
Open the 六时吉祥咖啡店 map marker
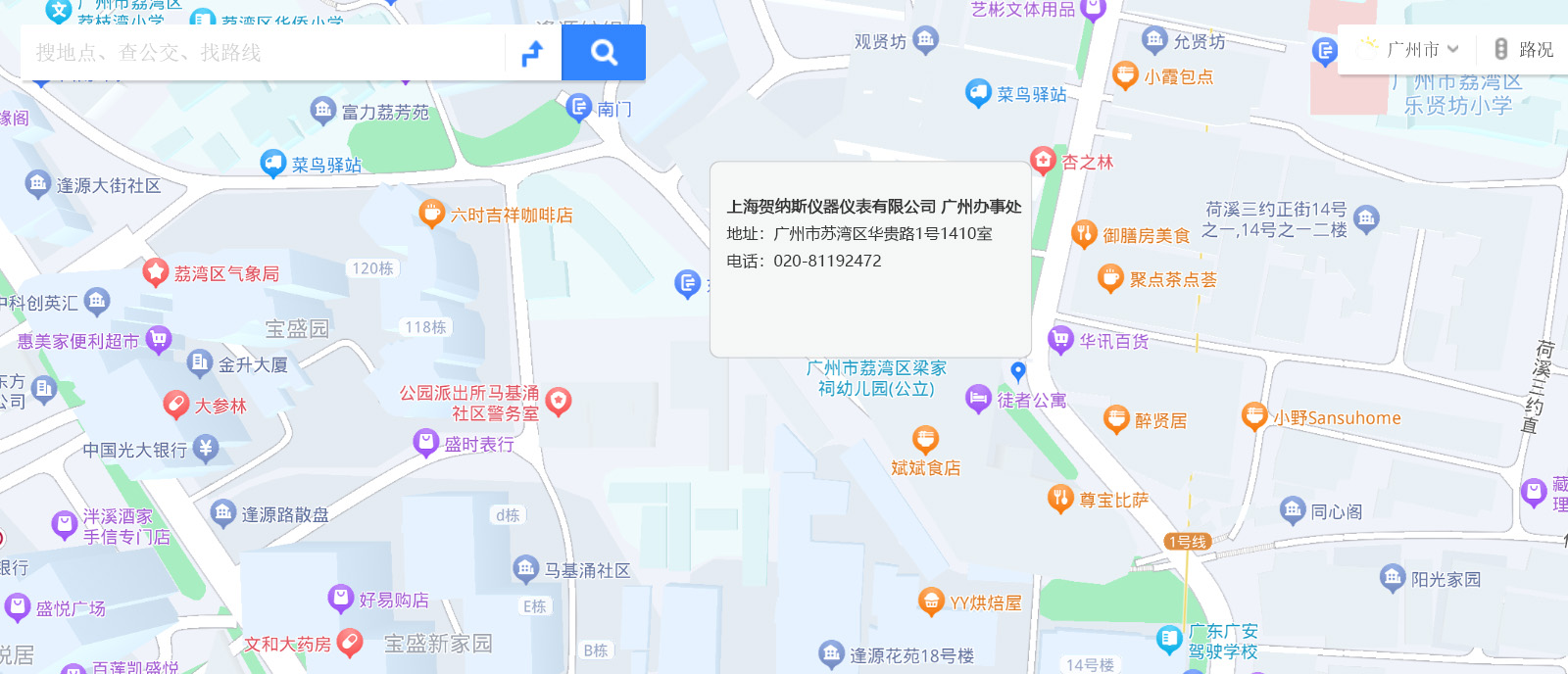(431, 214)
